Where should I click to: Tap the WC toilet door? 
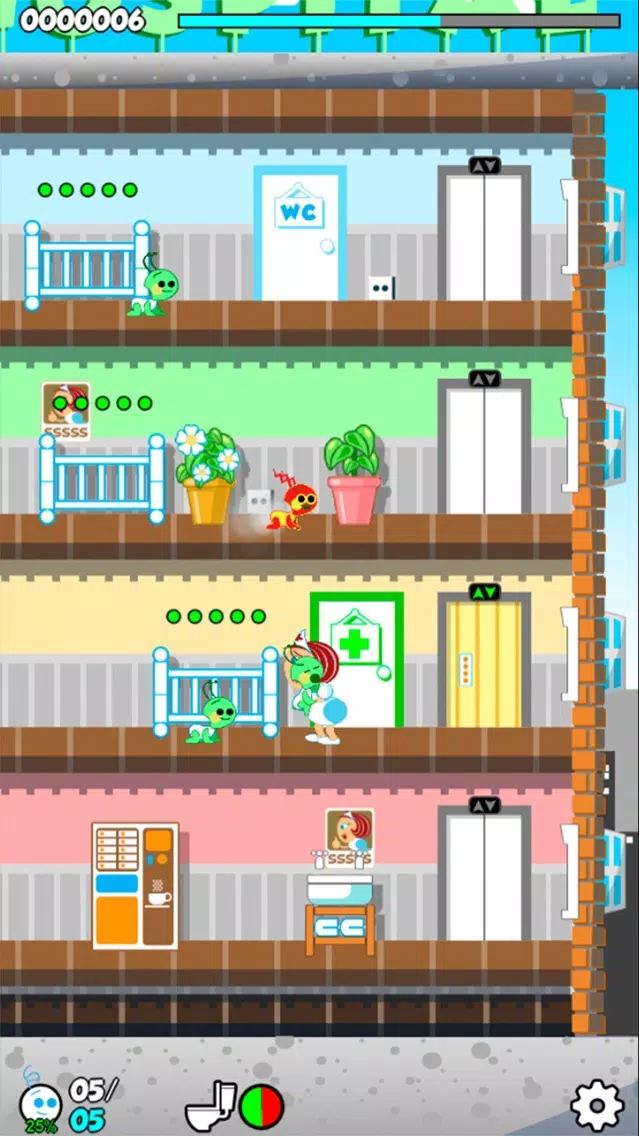[299, 235]
